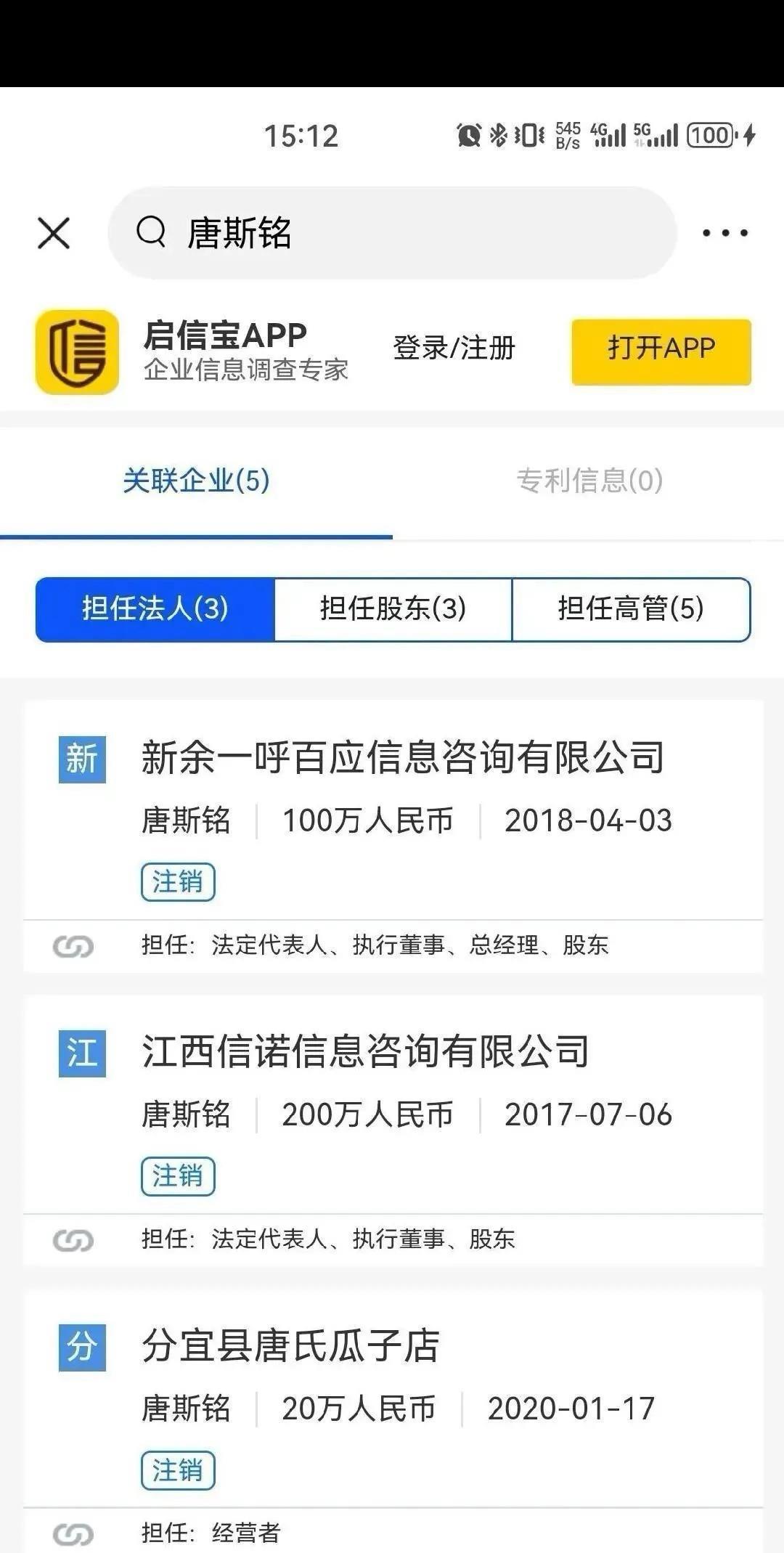Viewport: 784px width, 1553px height.
Task: Switch to the 专利信息(0) tab
Action: 589,481
